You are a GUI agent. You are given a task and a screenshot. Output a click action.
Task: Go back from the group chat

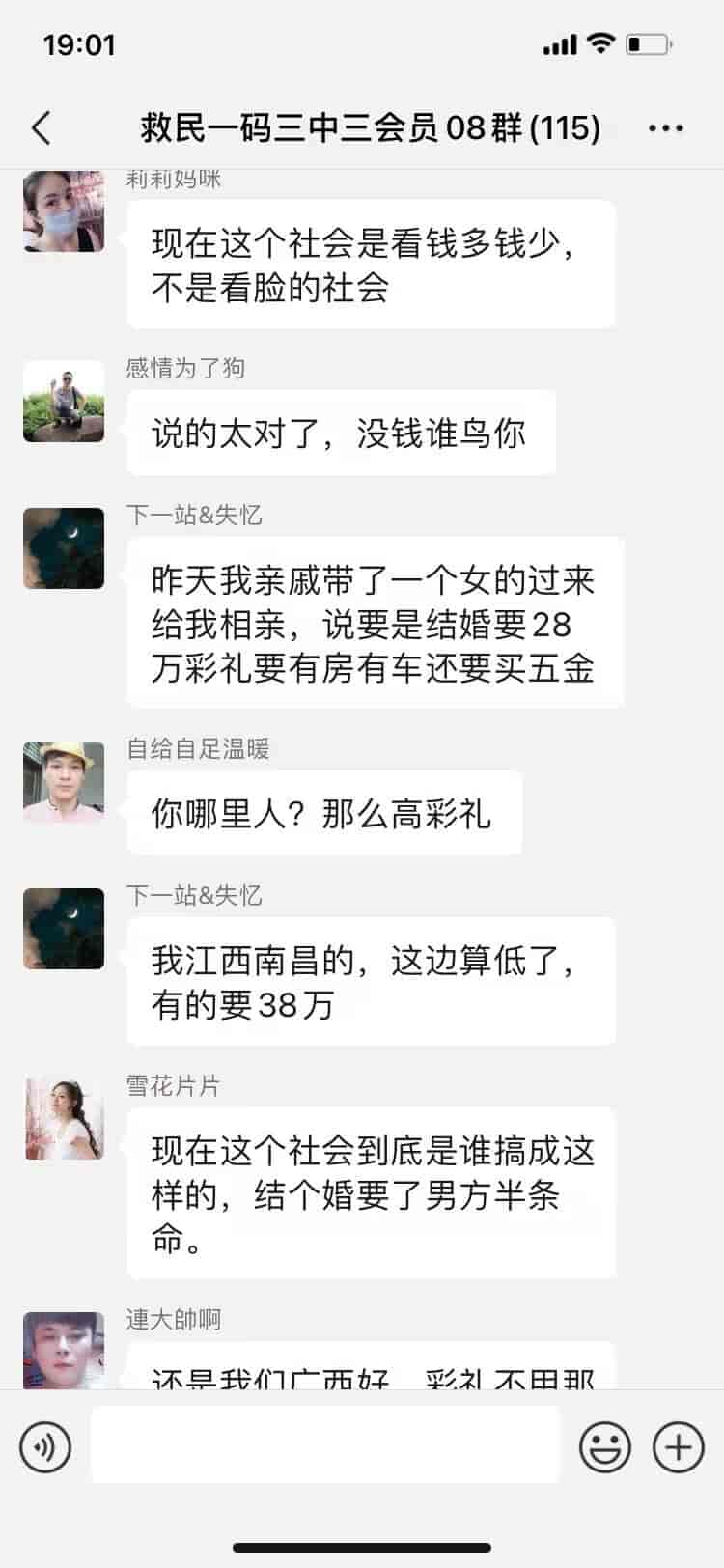click(x=42, y=127)
